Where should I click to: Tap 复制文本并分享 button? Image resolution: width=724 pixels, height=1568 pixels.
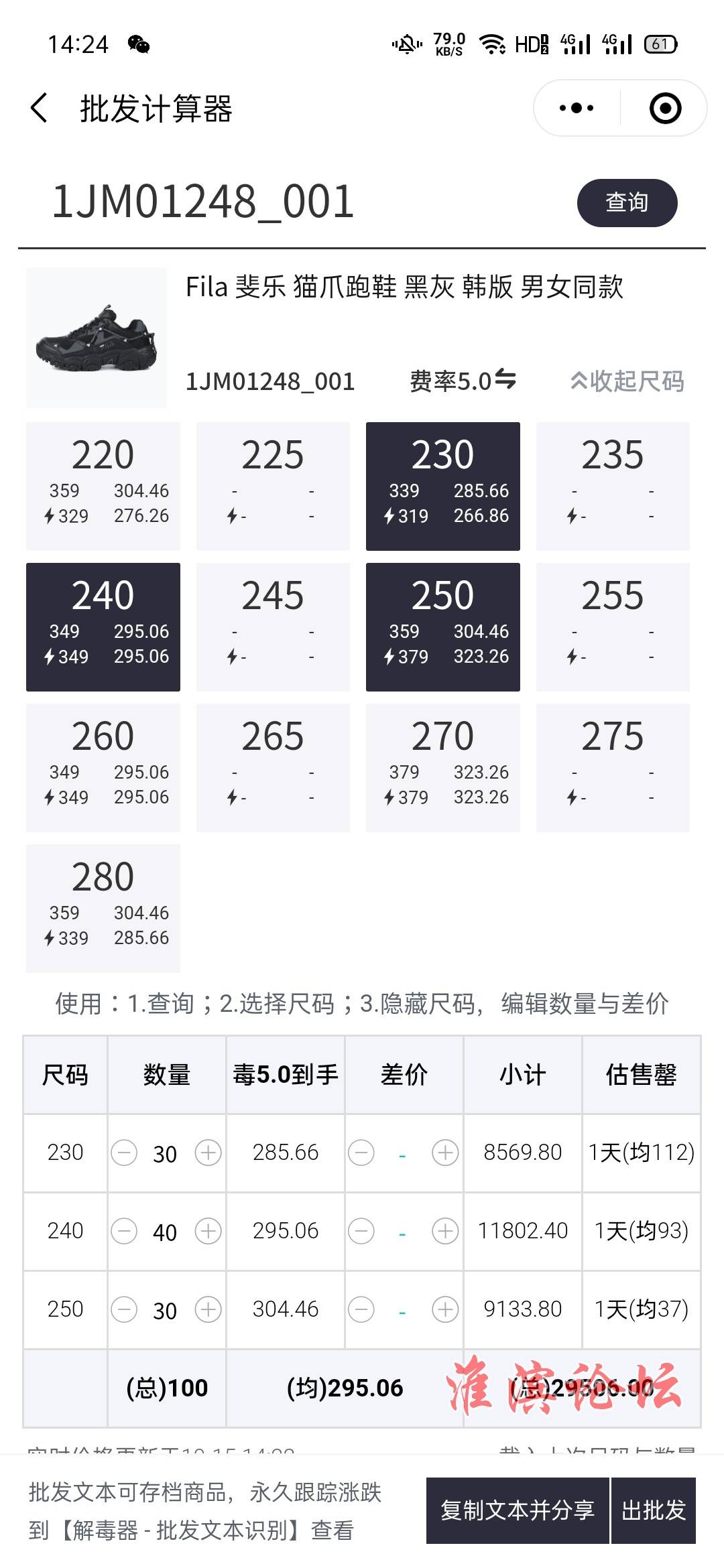click(x=518, y=1510)
